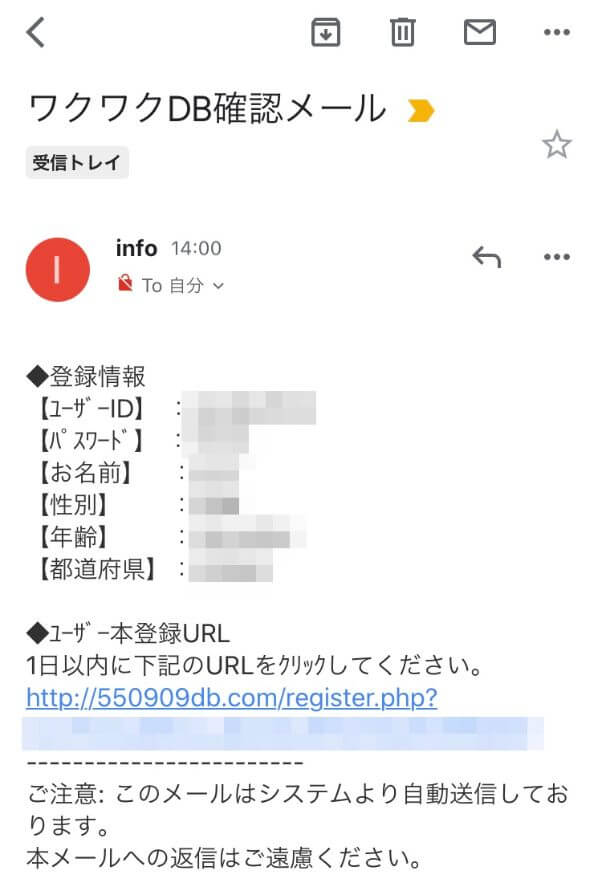Star the ワクワクDB確認メール message
The image size is (602, 891).
[556, 146]
